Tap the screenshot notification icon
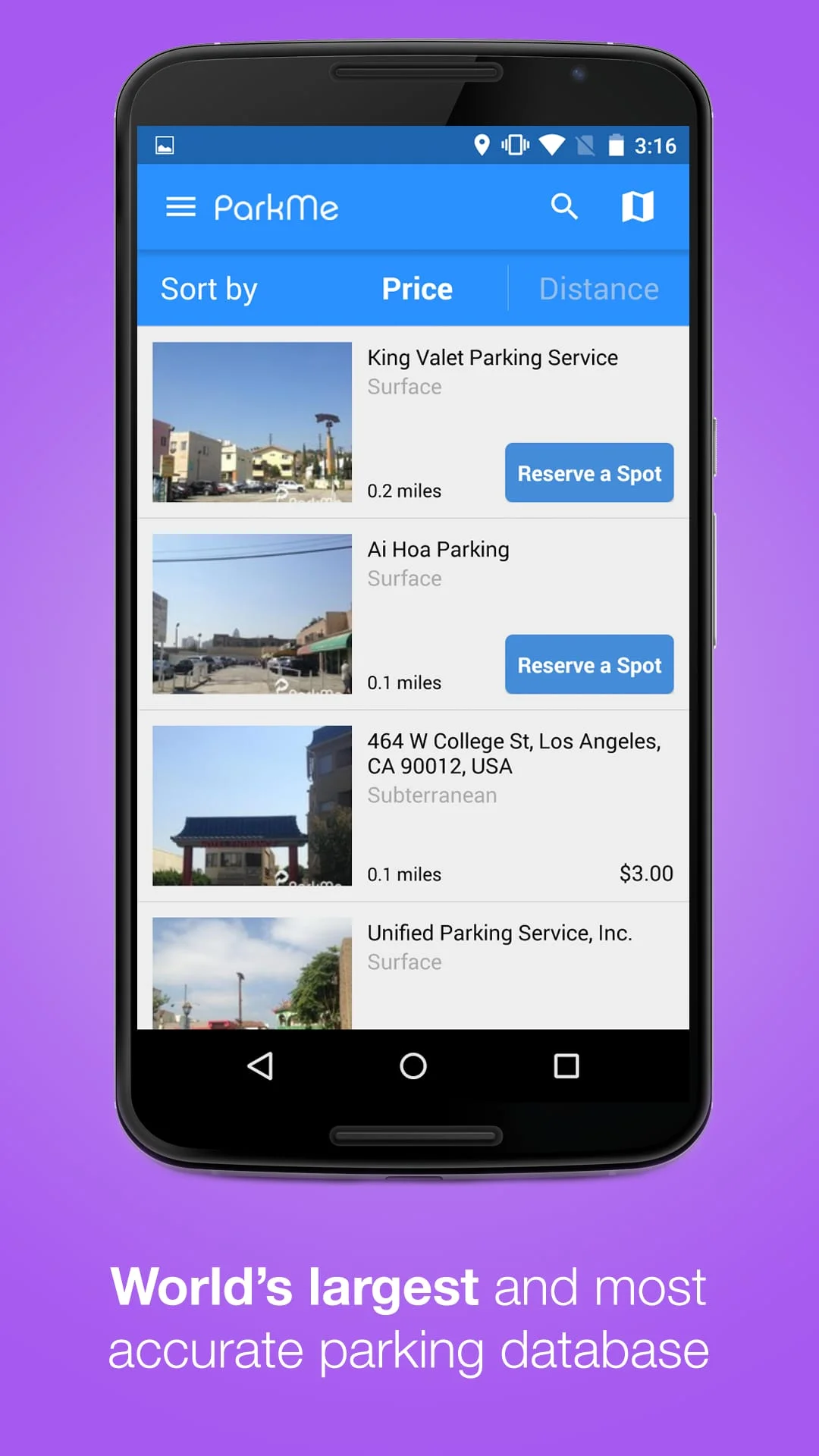 click(165, 144)
